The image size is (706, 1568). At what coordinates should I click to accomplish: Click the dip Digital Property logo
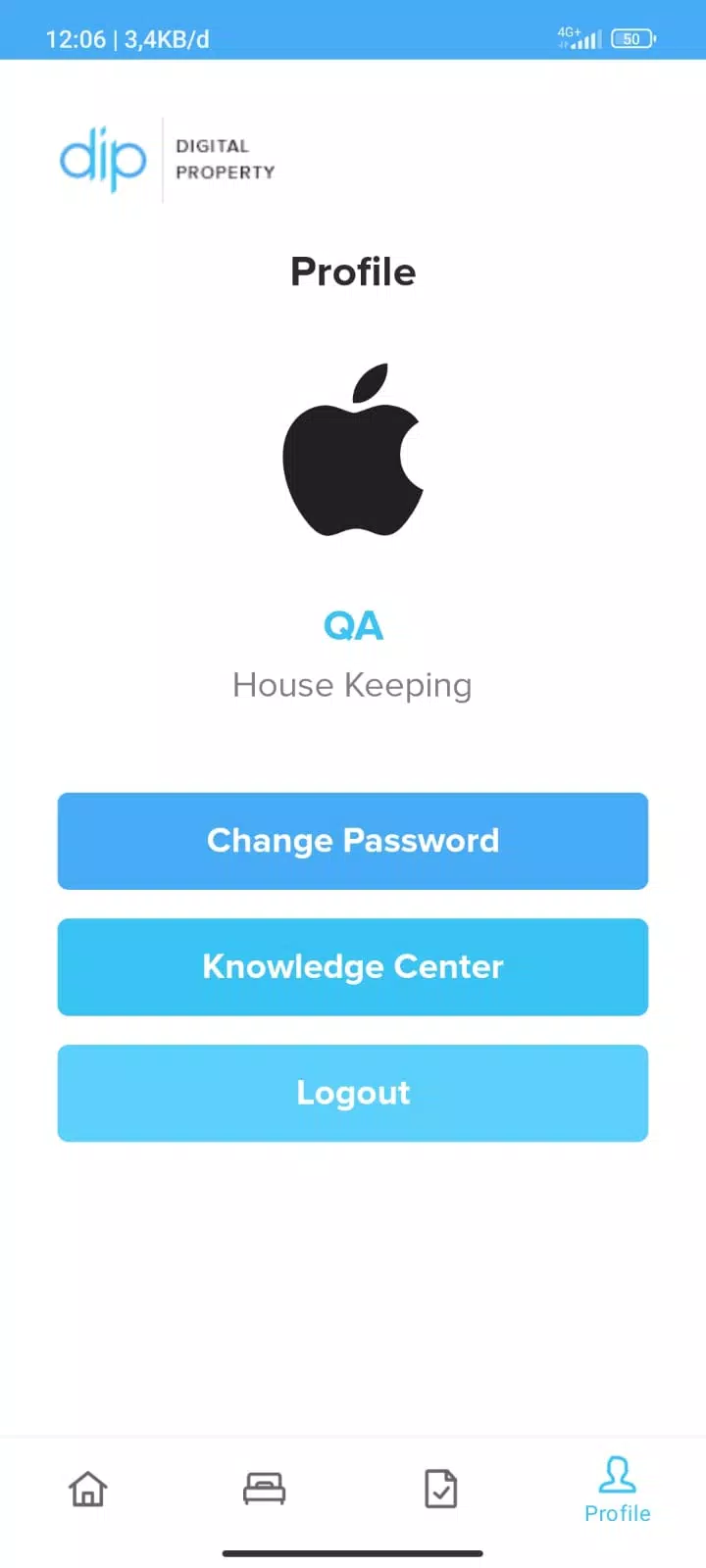(x=167, y=160)
